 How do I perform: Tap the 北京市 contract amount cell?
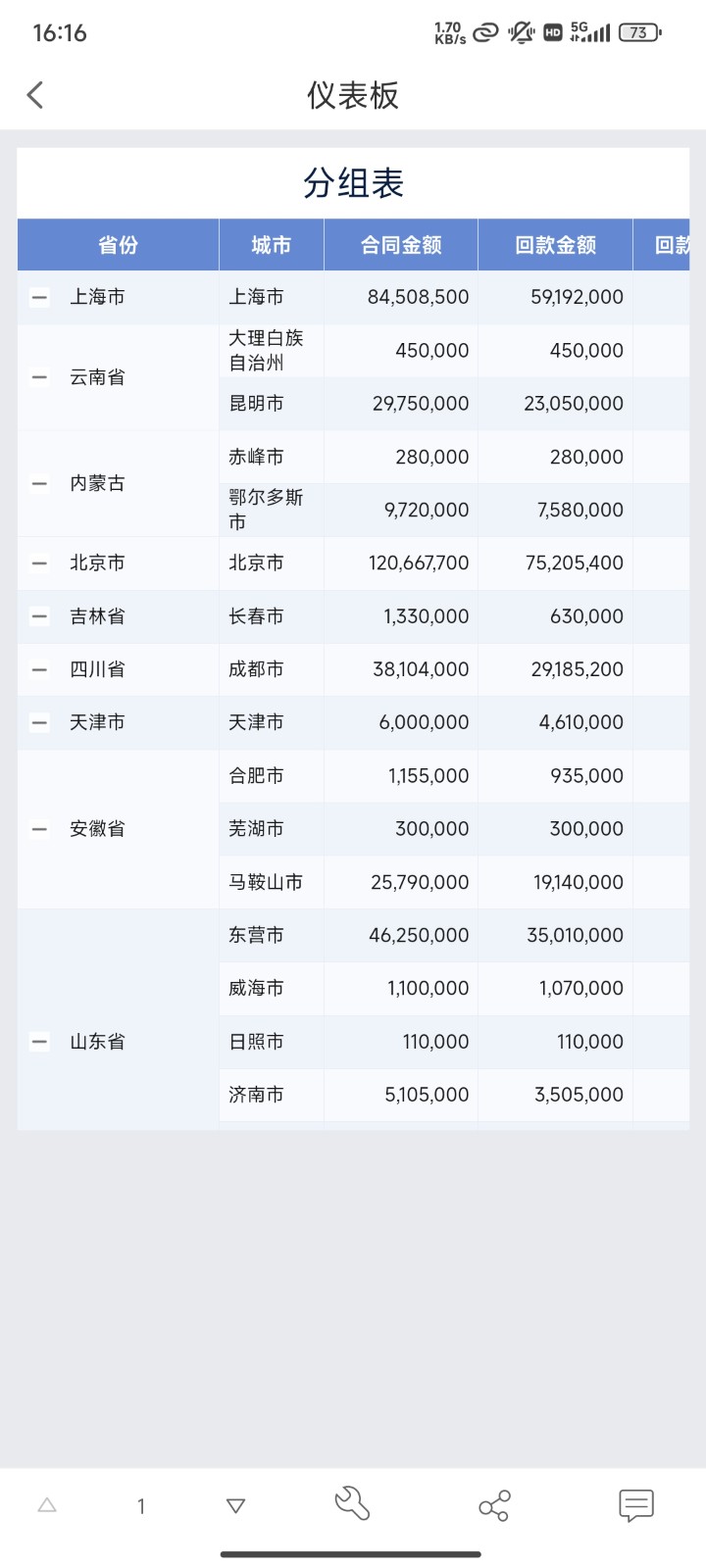(x=399, y=563)
